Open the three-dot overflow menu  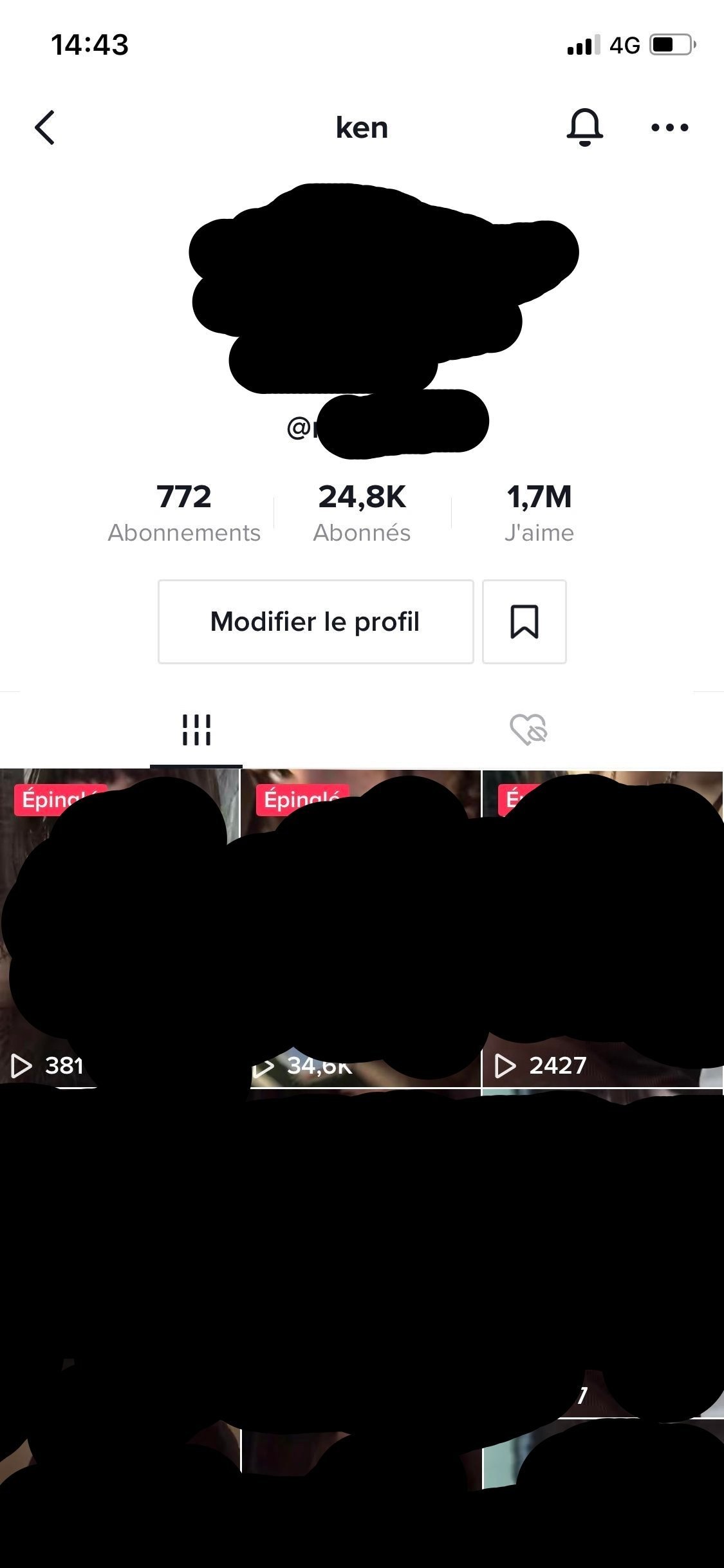pos(670,127)
